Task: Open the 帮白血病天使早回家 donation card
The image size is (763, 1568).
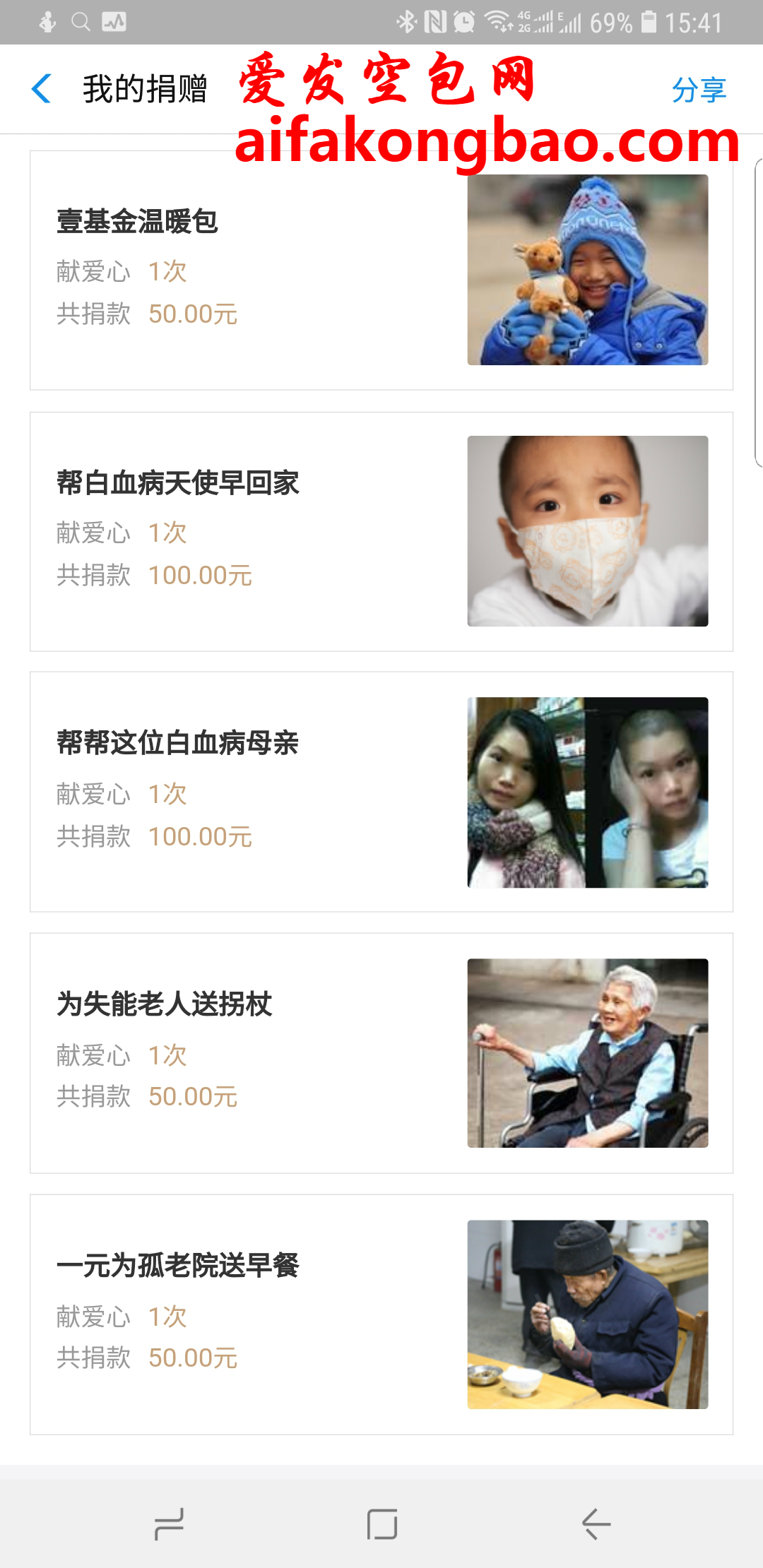Action: pyautogui.click(x=381, y=531)
